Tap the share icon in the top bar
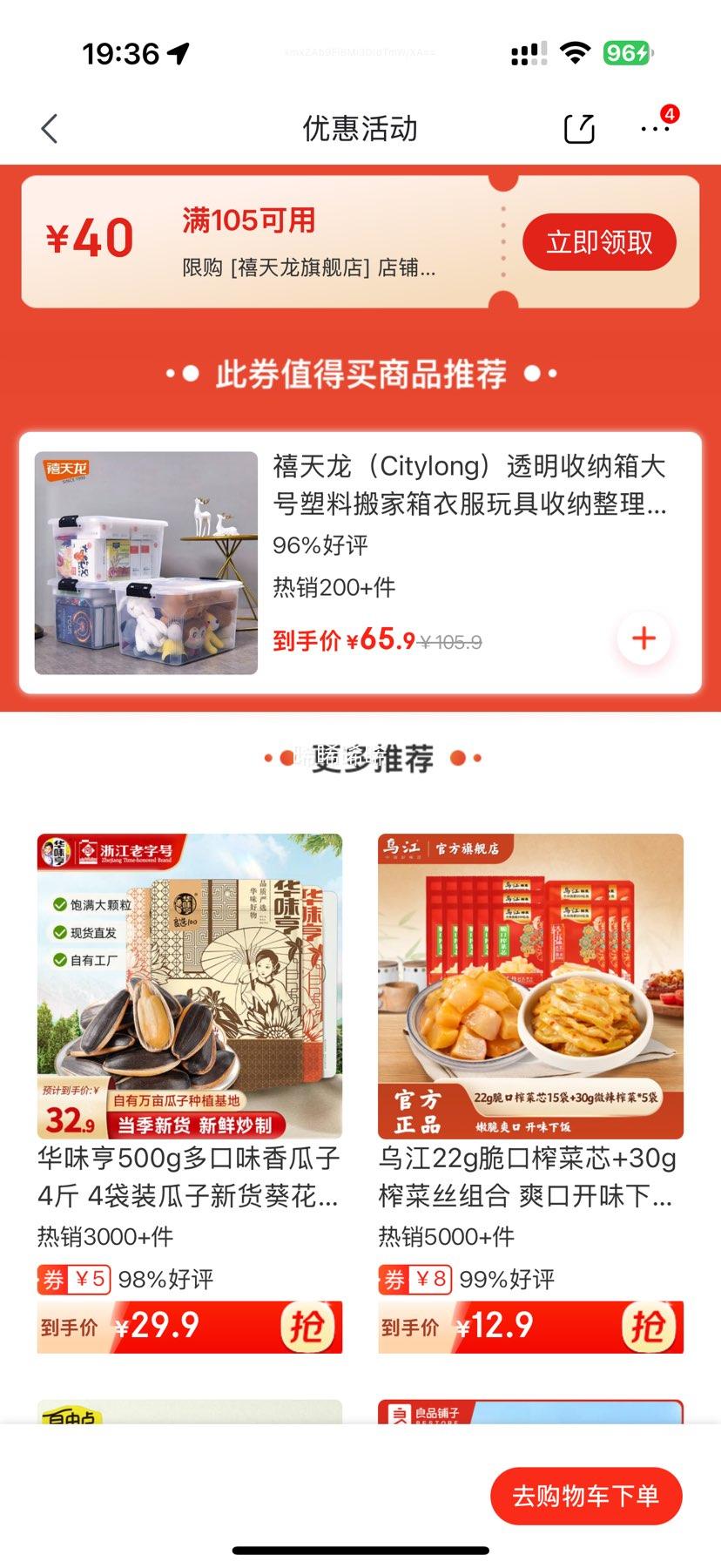721x1568 pixels. pyautogui.click(x=579, y=128)
